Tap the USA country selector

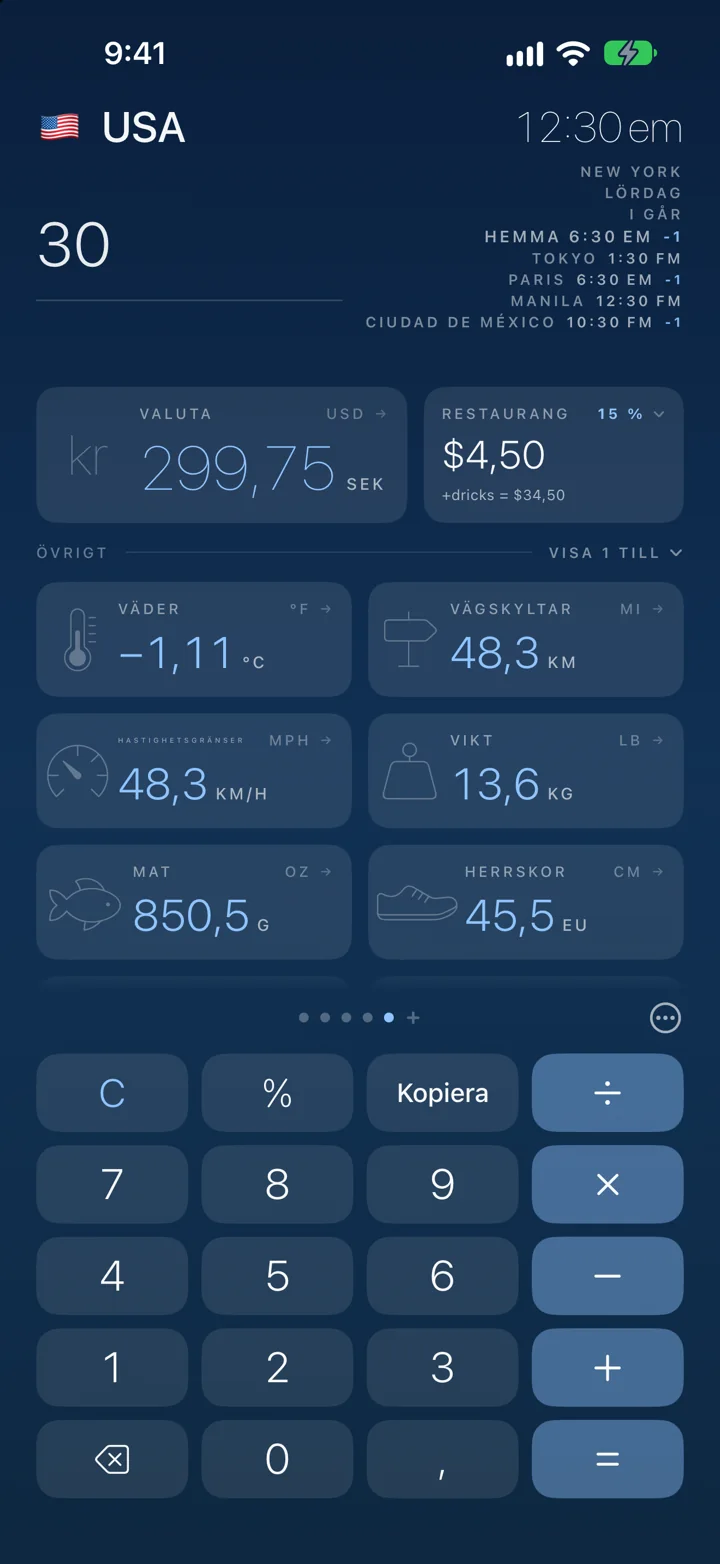coord(113,128)
